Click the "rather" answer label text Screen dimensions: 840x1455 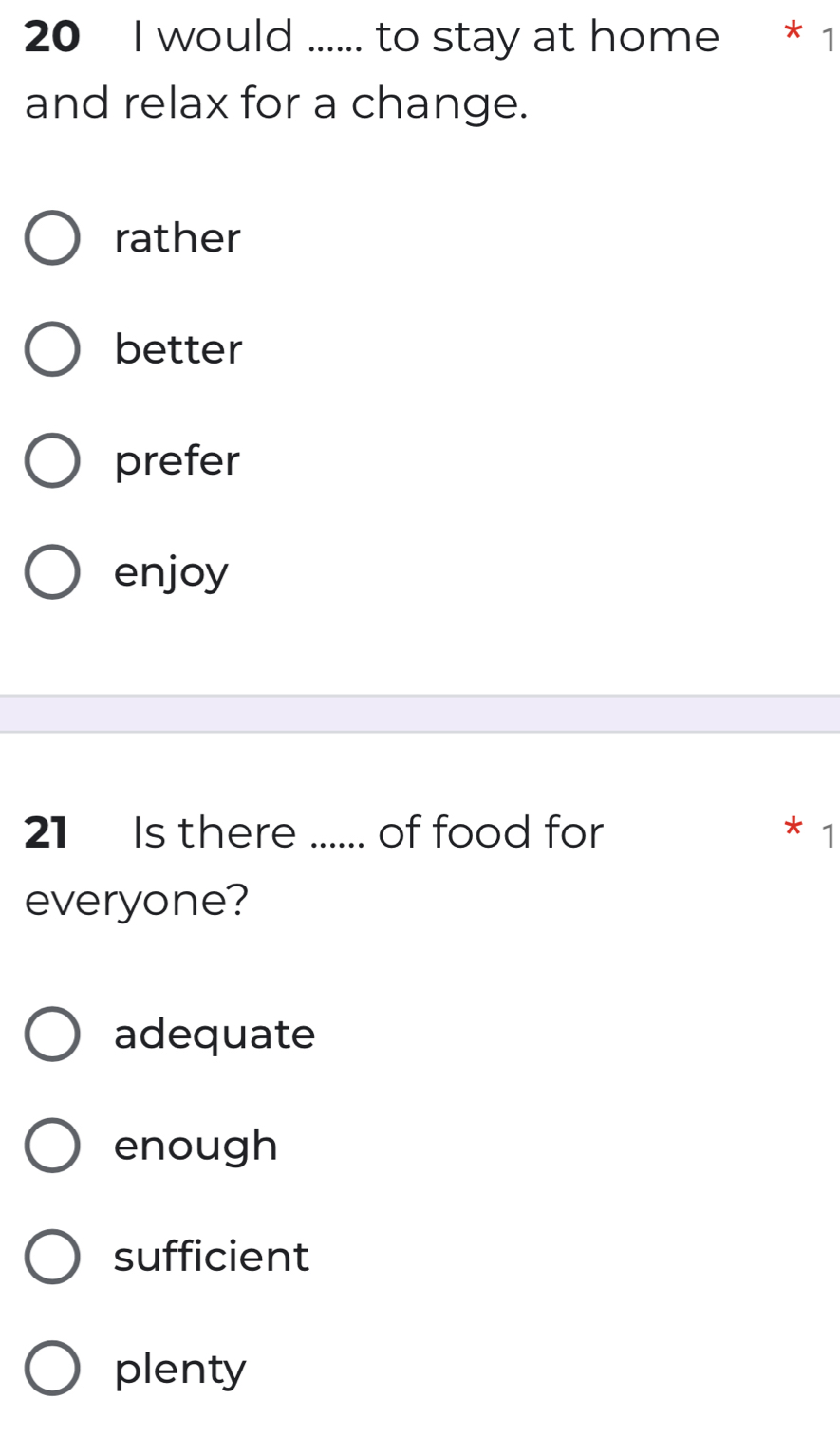point(176,237)
